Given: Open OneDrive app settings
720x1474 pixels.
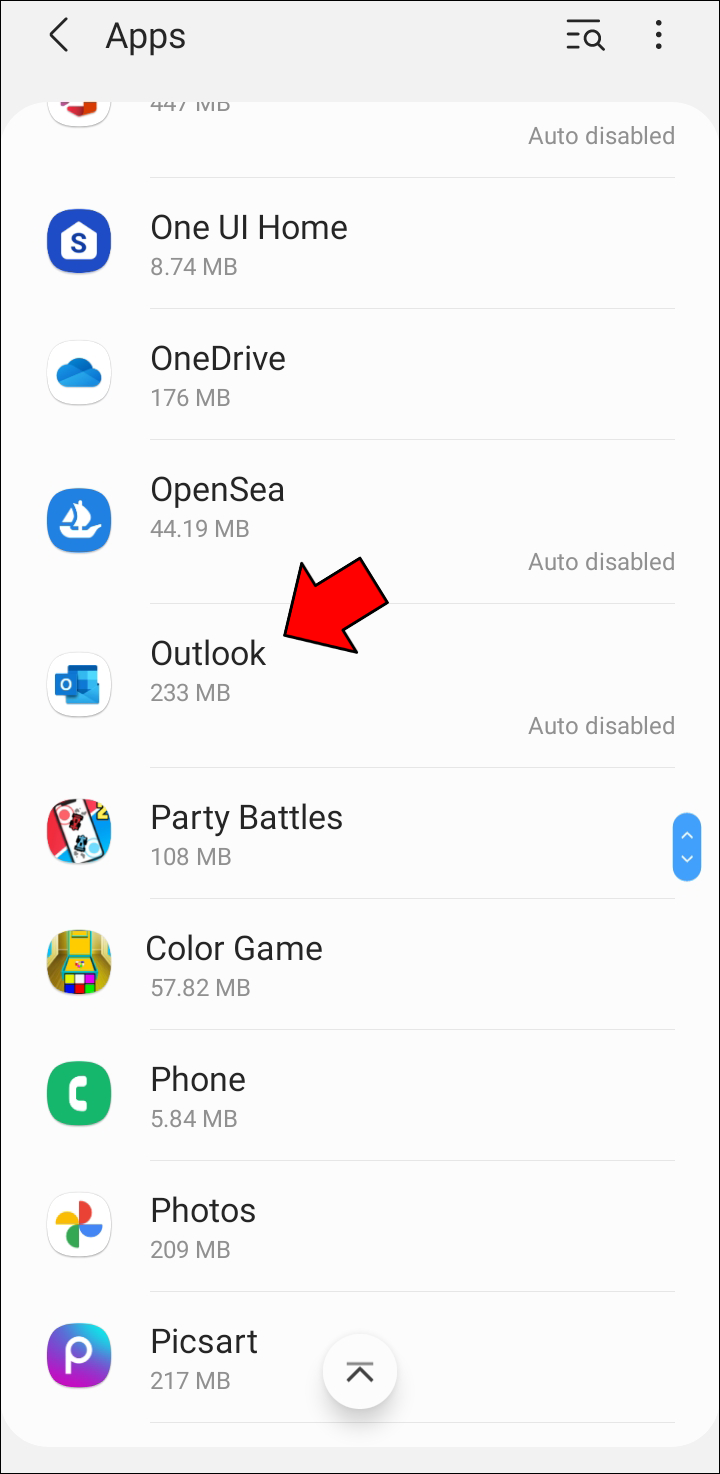Looking at the screenshot, I should (360, 376).
